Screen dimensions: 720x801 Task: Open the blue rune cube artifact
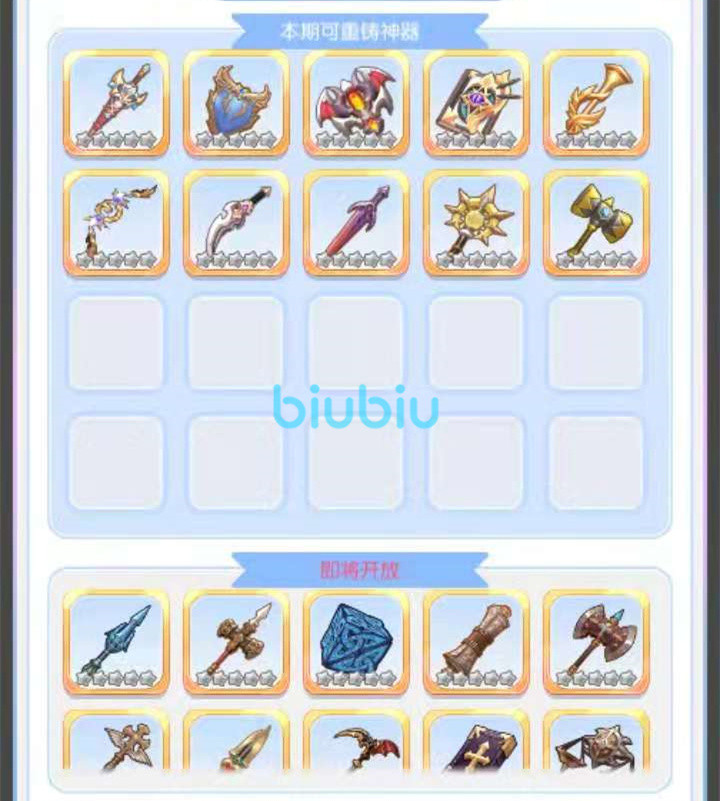[x=356, y=642]
